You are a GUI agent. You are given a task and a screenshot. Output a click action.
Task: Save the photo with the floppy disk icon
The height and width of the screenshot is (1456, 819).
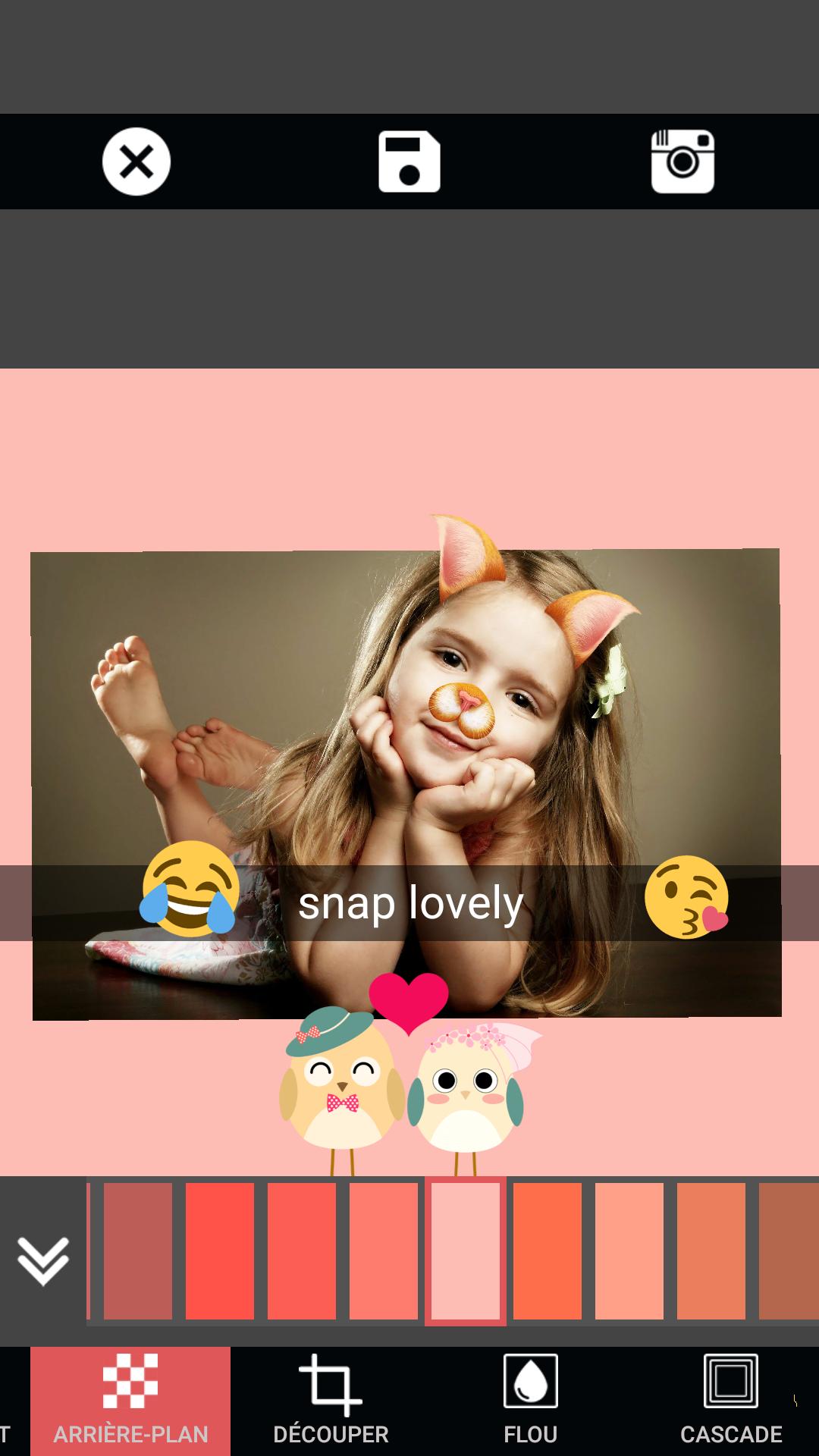[409, 162]
